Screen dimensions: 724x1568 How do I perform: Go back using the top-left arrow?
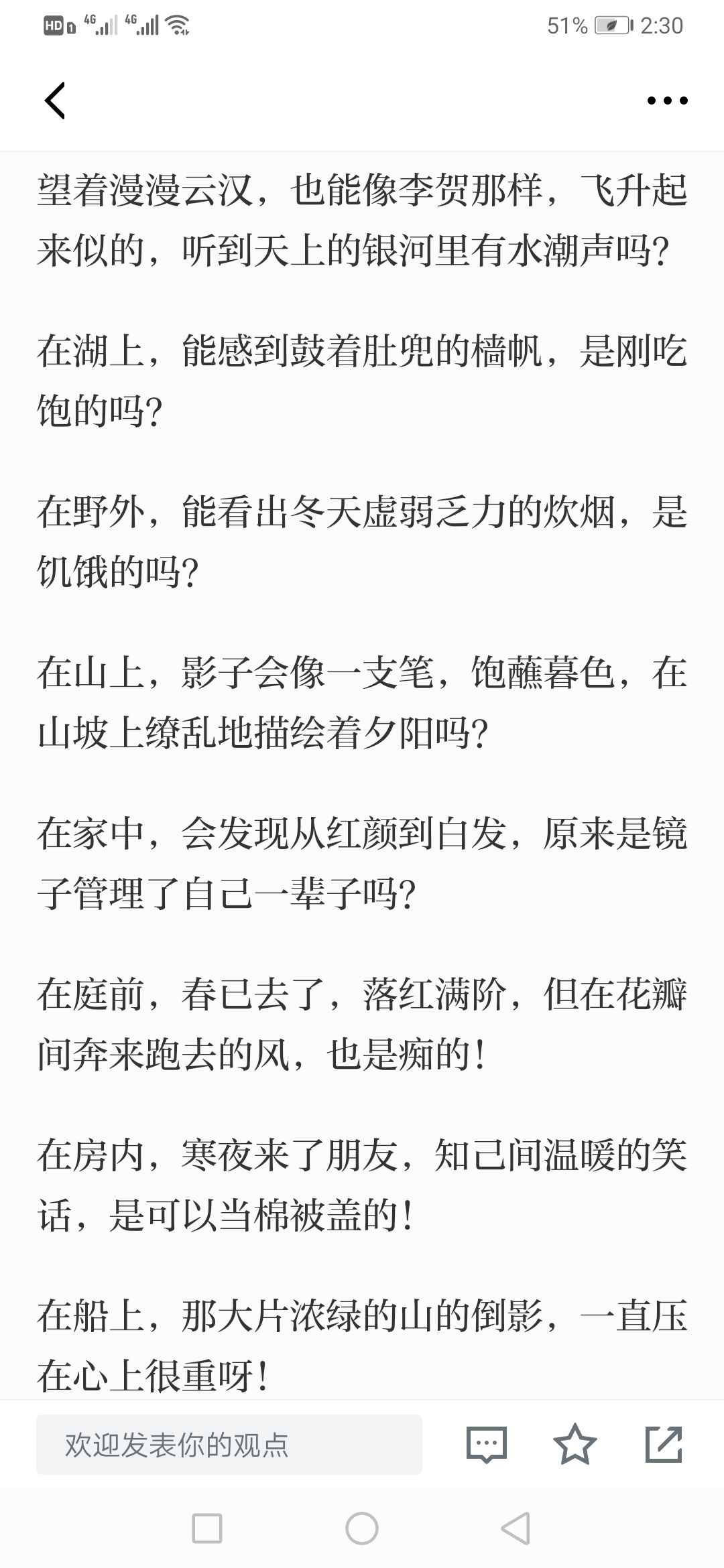[x=55, y=101]
